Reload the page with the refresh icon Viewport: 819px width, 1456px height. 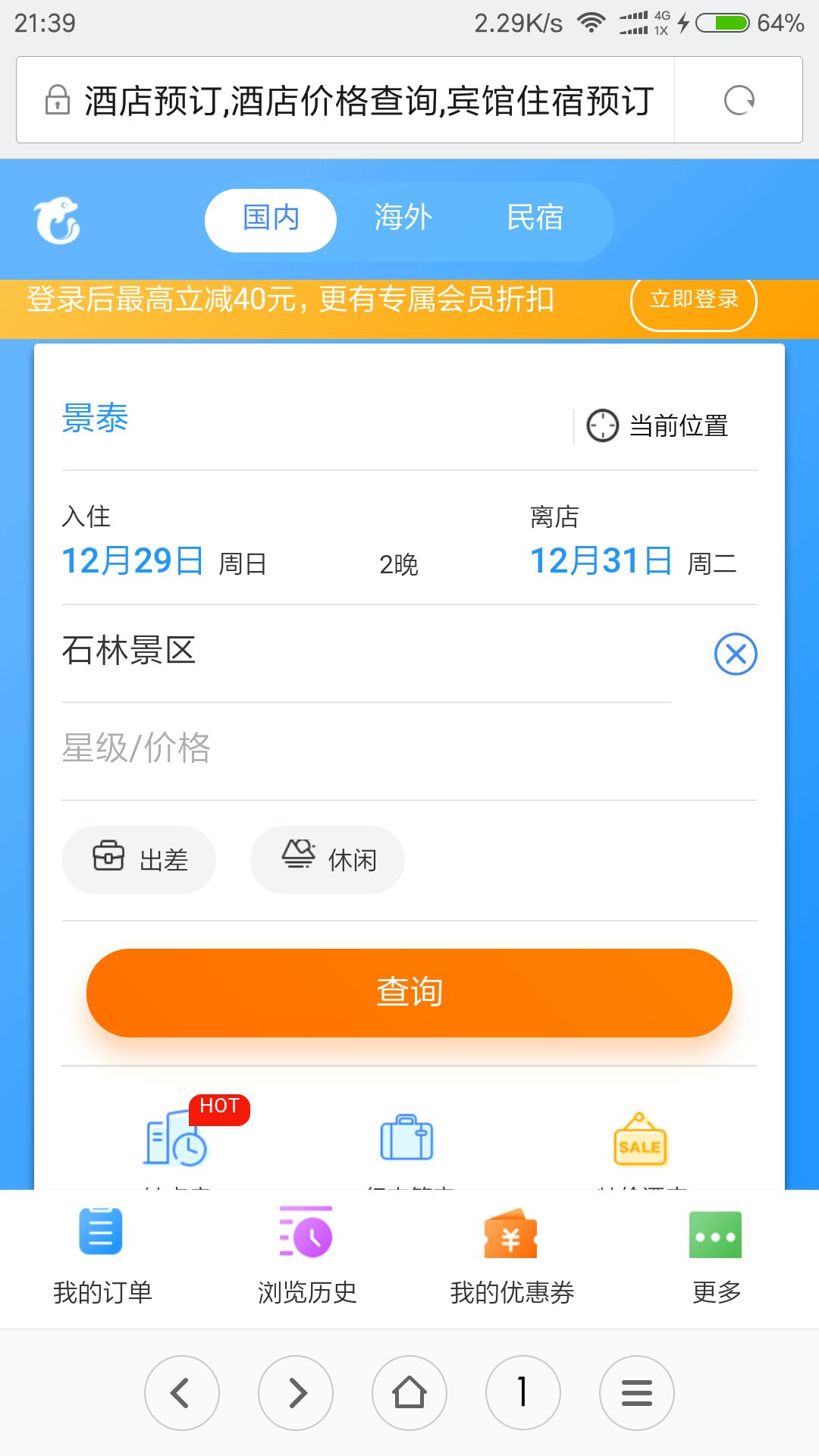click(739, 100)
